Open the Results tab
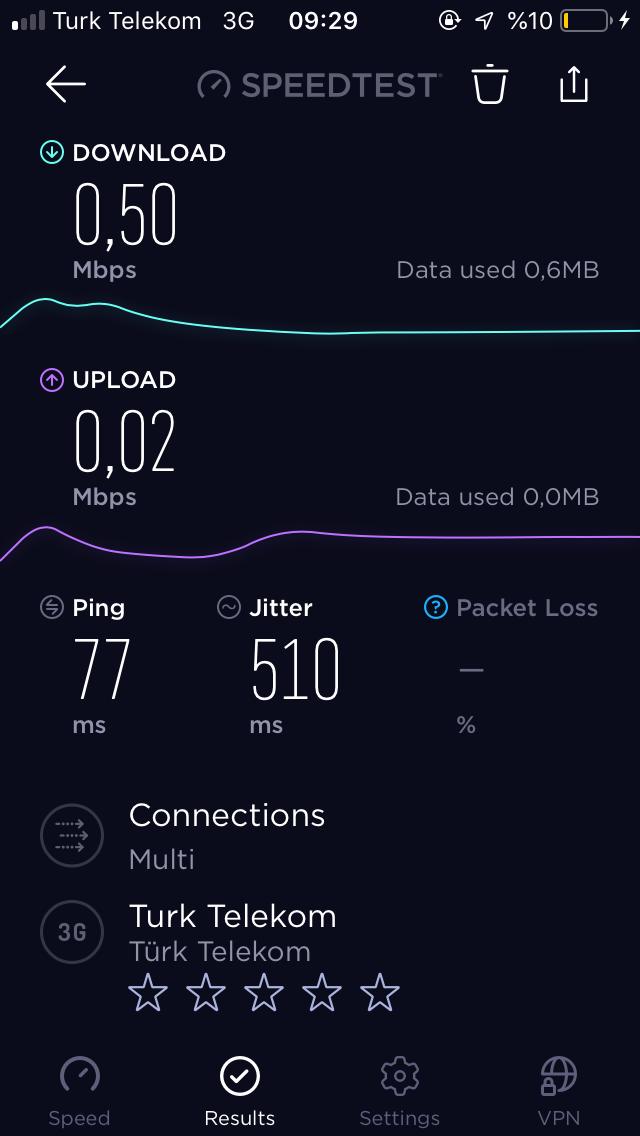Viewport: 640px width, 1136px height. [x=240, y=1091]
